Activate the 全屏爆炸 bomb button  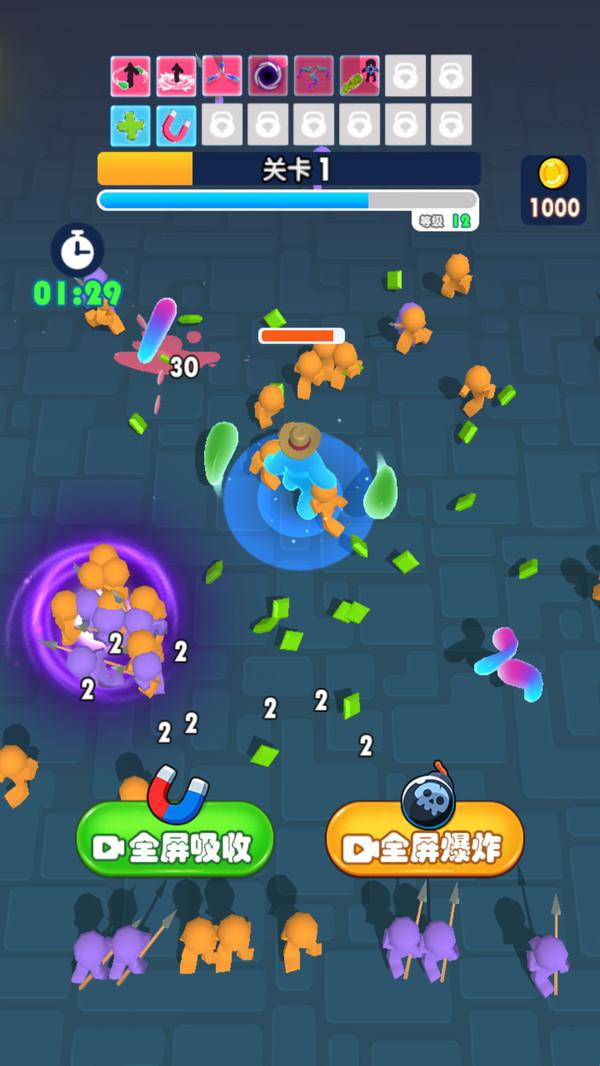pos(425,838)
